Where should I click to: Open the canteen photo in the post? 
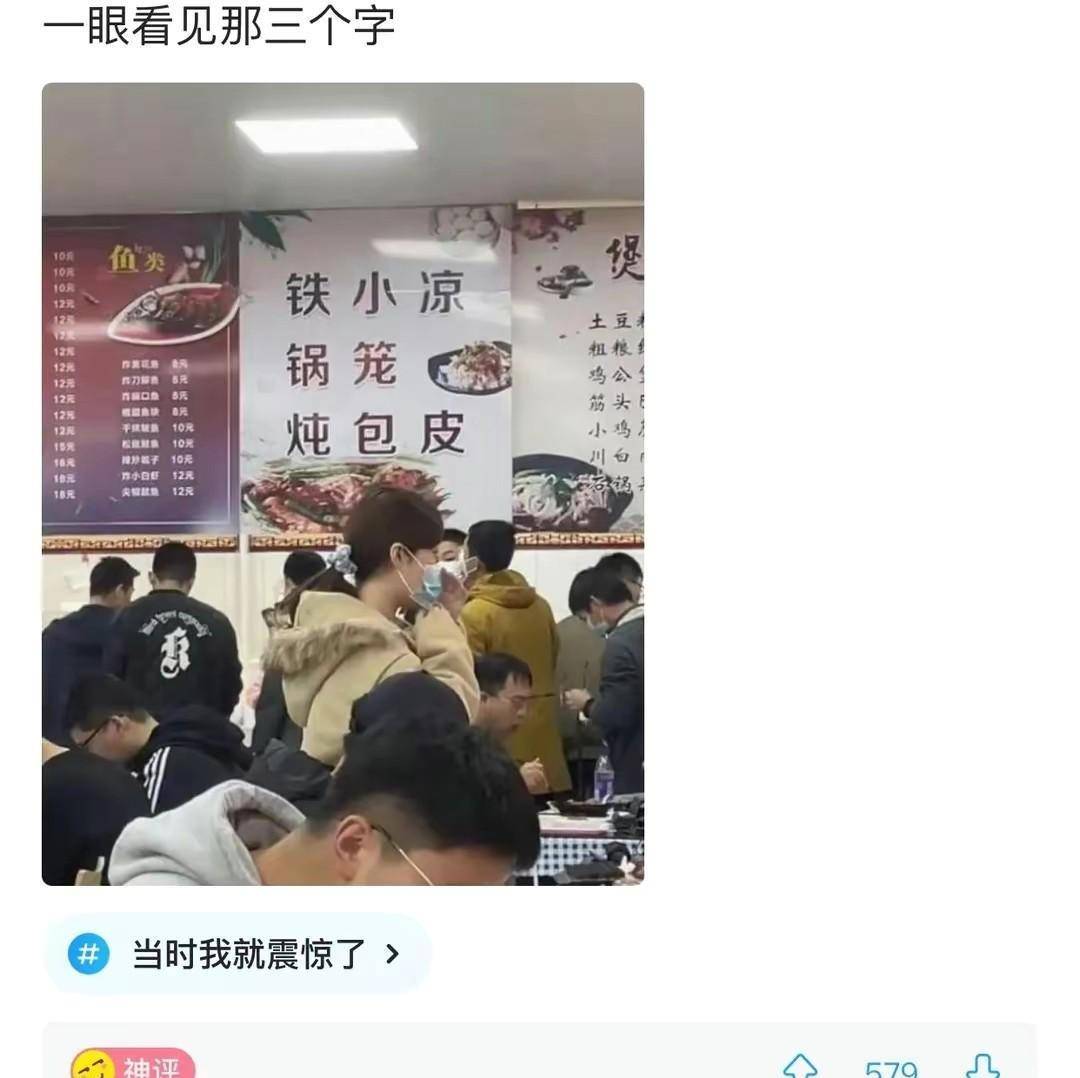click(x=342, y=484)
